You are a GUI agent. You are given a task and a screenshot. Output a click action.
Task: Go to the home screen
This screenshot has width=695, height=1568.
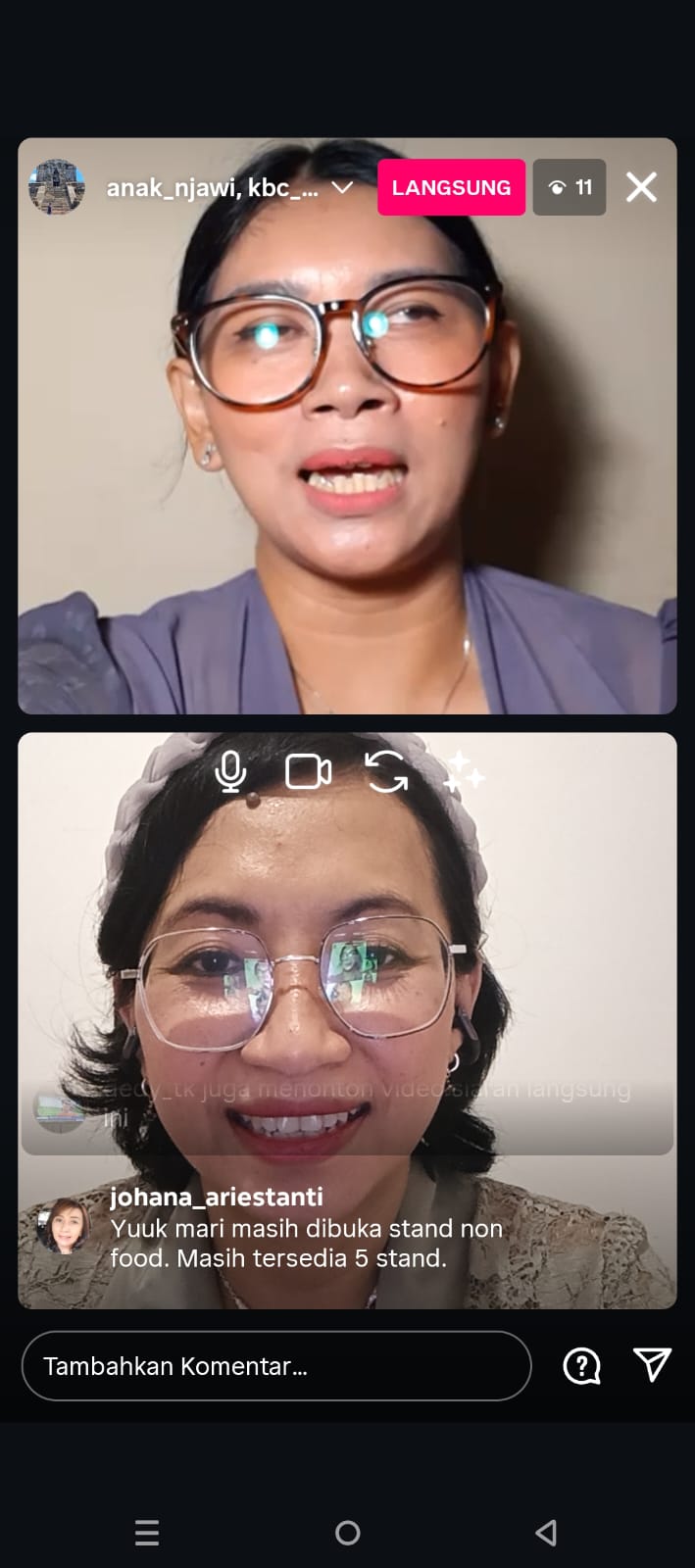coord(347,1533)
